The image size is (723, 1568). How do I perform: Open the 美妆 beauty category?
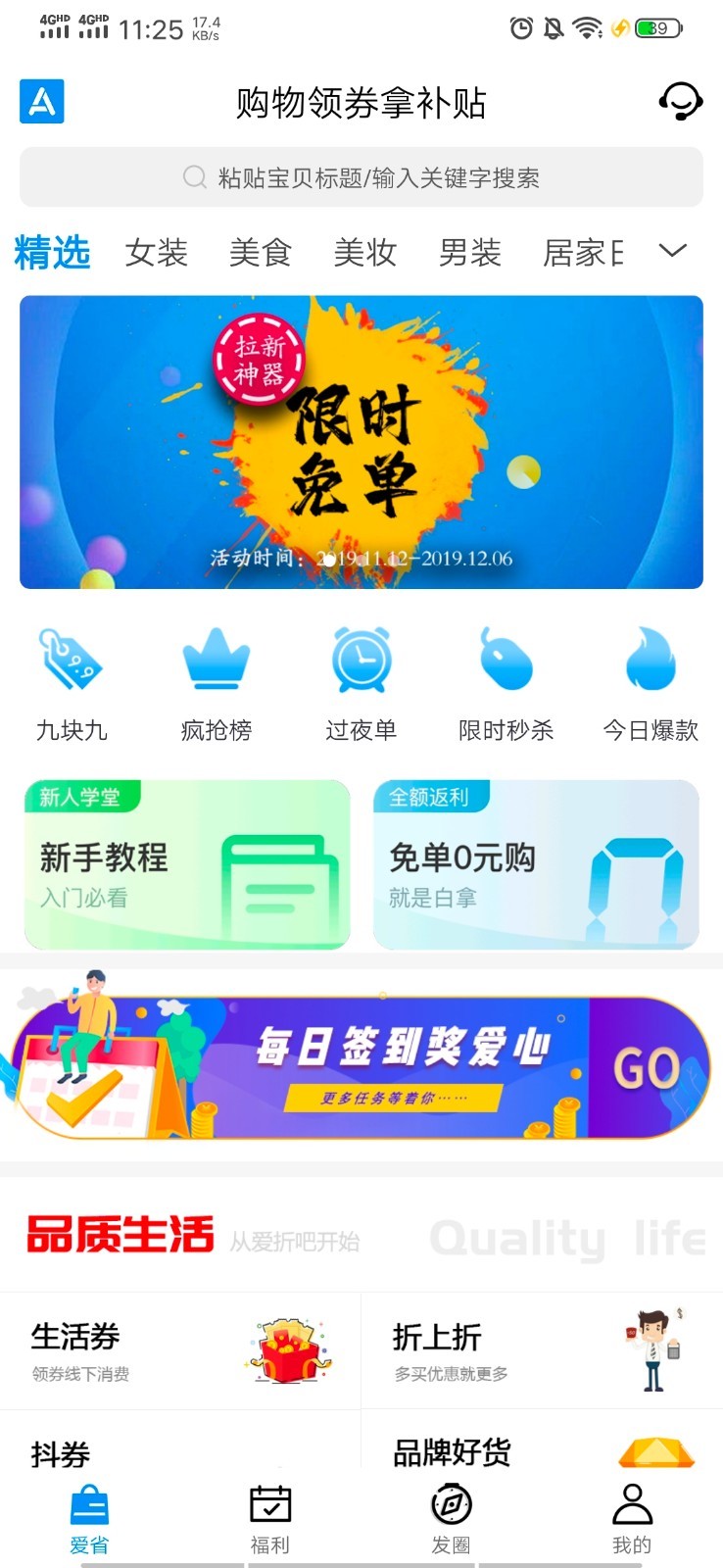[363, 252]
